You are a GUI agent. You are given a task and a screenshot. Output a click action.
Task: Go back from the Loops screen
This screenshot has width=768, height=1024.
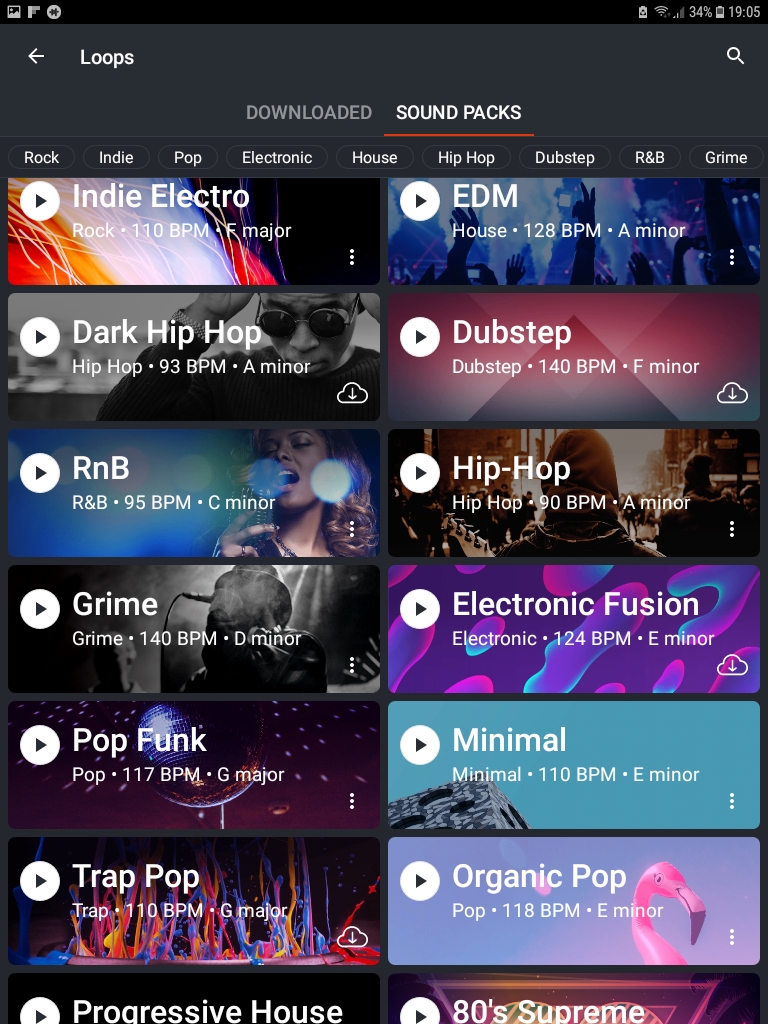36,57
